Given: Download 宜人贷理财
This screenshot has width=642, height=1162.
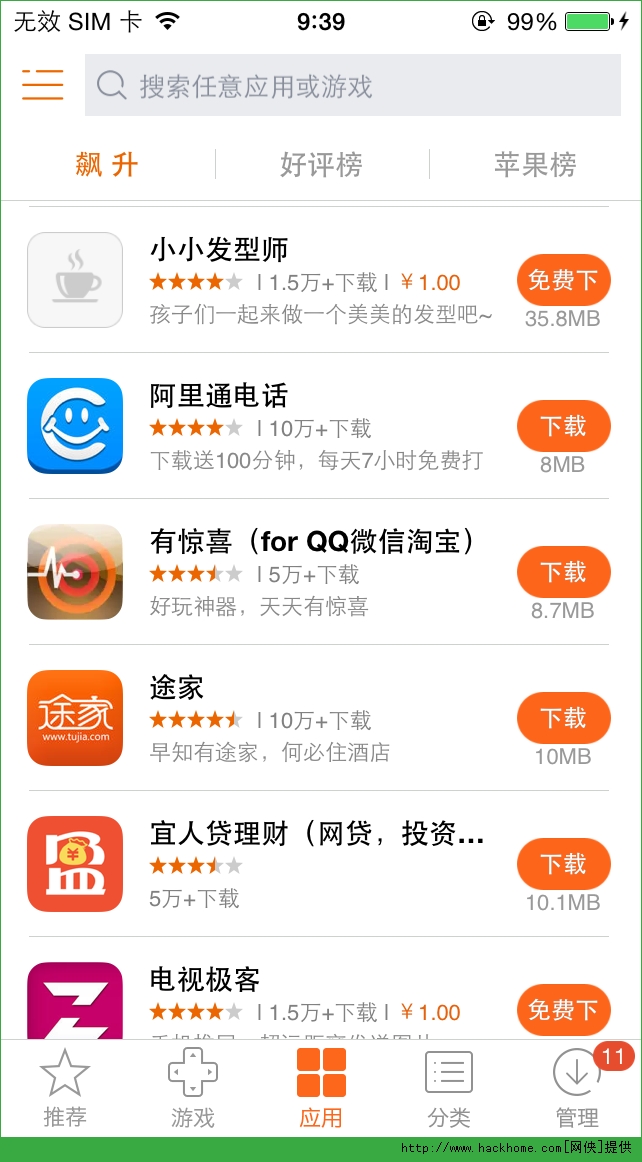Looking at the screenshot, I should point(563,864).
